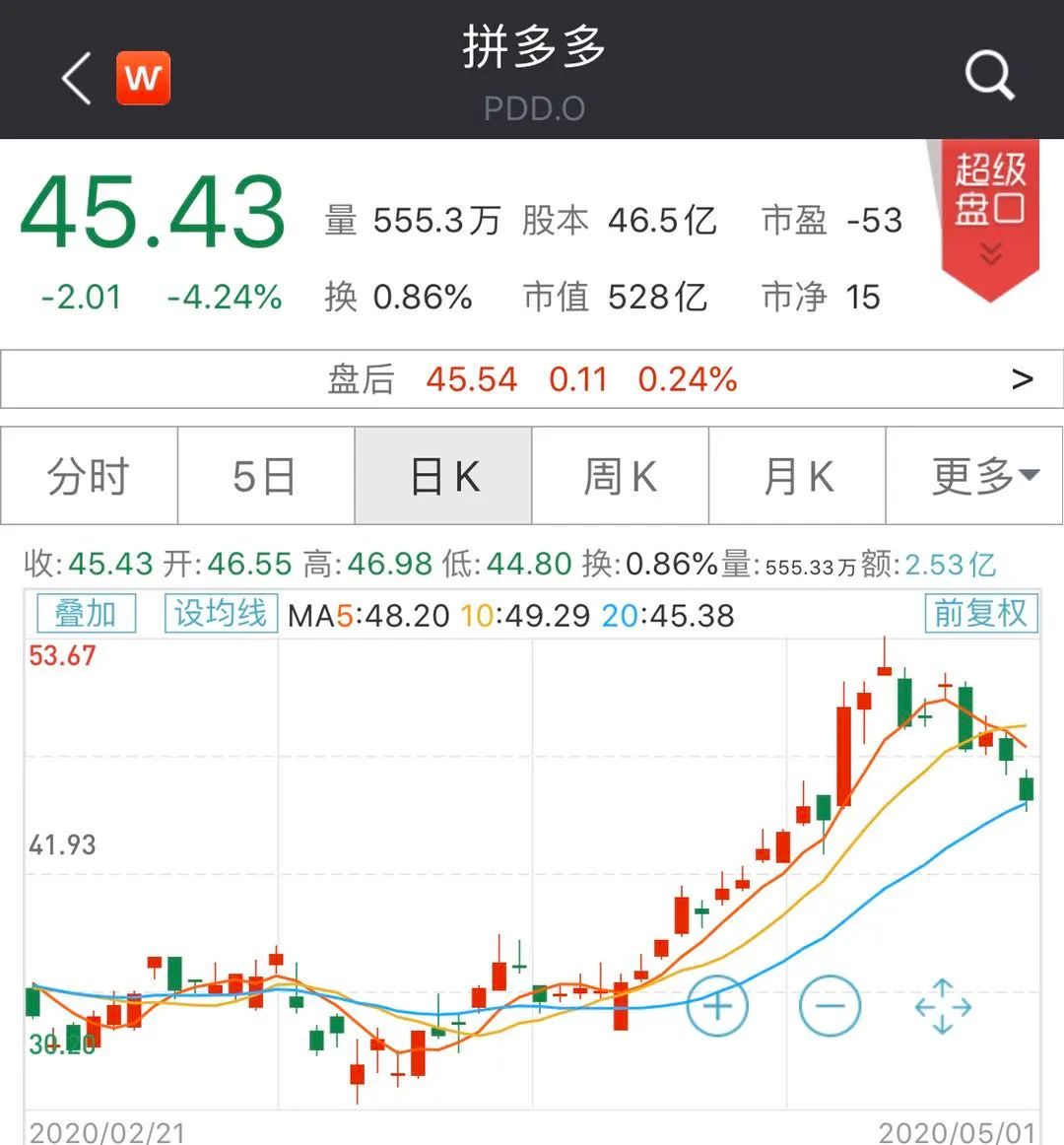Screen dimensions: 1064x1145
Task: Open the 5日 five-day chart
Action: point(265,476)
